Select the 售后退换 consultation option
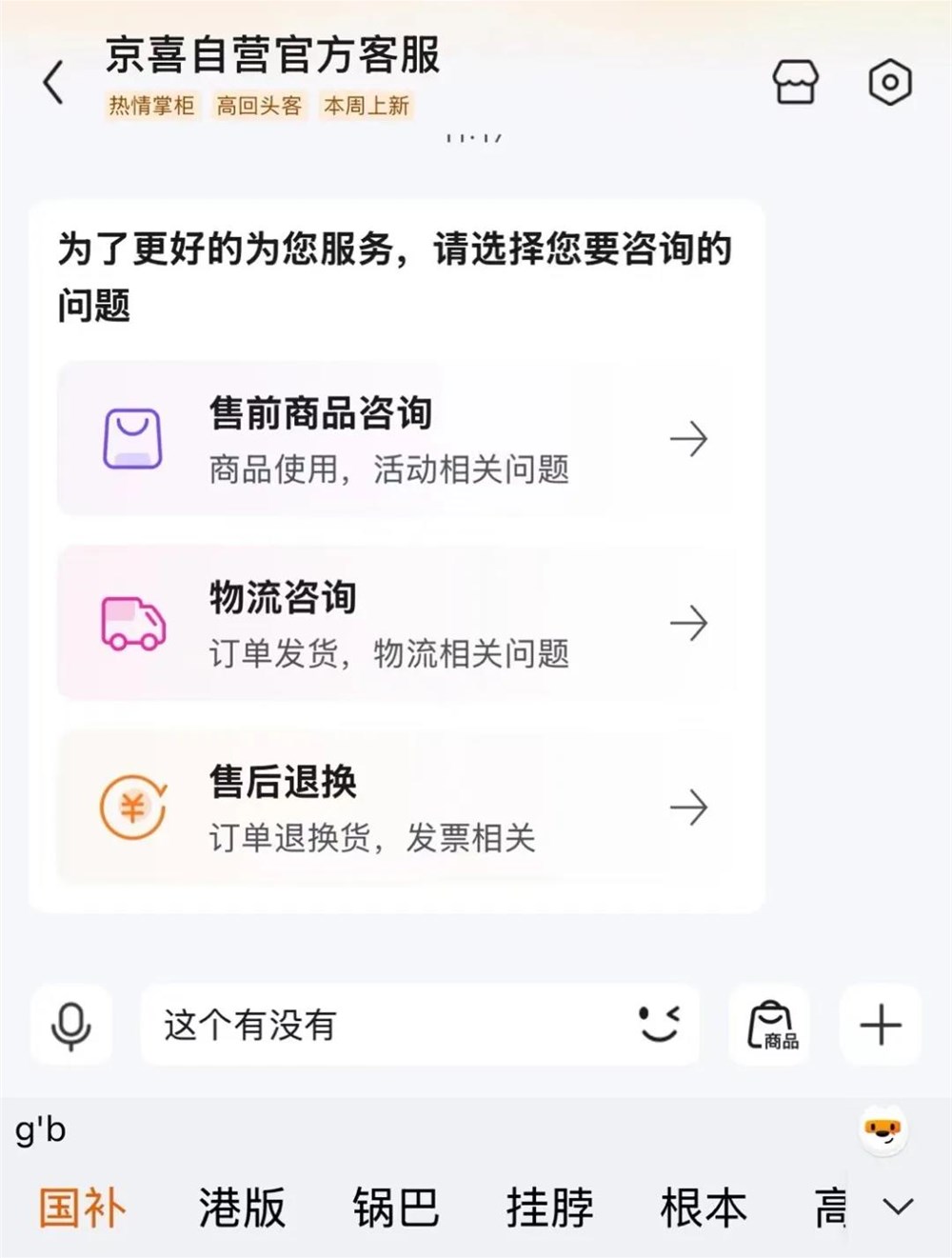 [x=381, y=808]
